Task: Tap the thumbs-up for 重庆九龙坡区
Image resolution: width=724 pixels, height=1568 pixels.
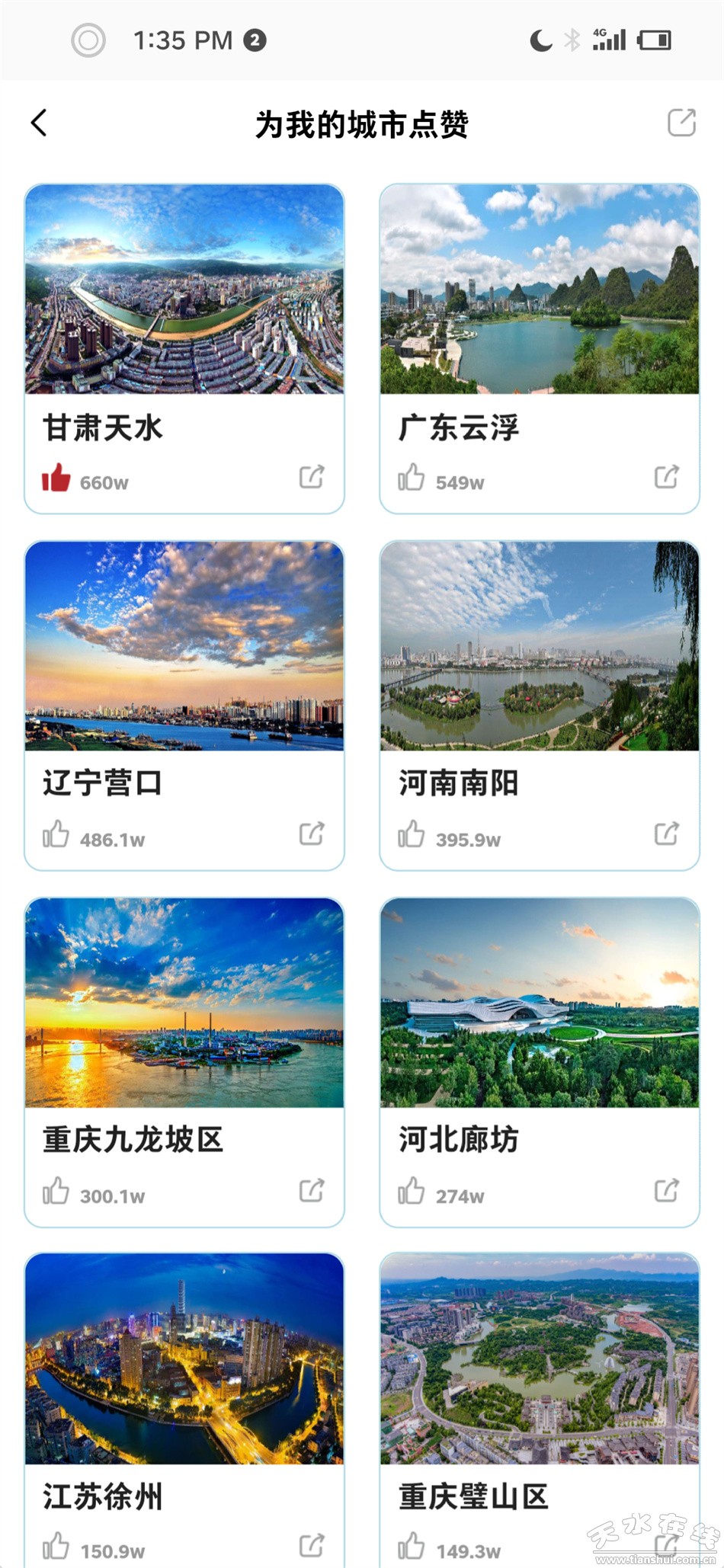Action: pos(56,1191)
